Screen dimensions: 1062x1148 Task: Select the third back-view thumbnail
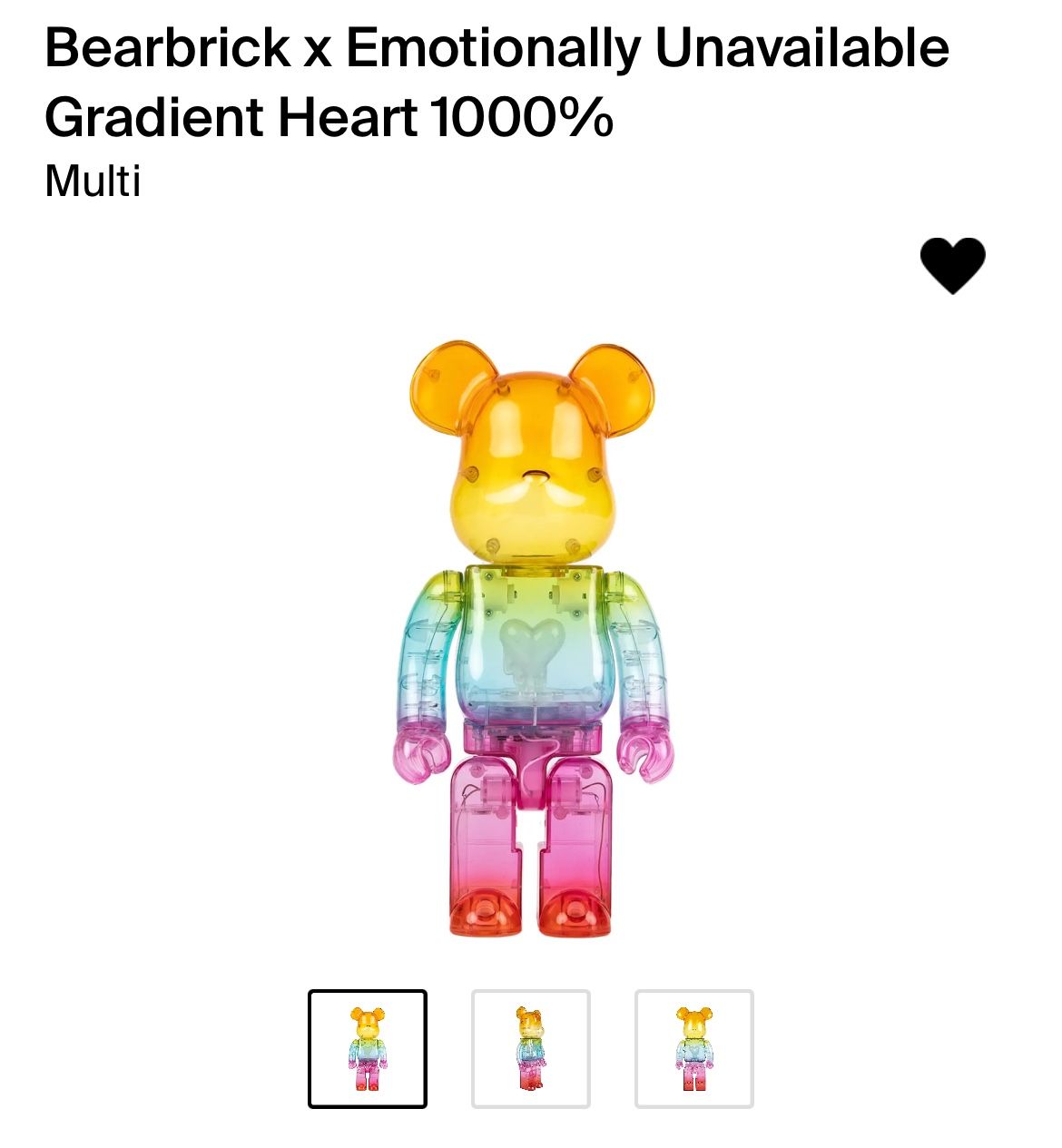694,1049
